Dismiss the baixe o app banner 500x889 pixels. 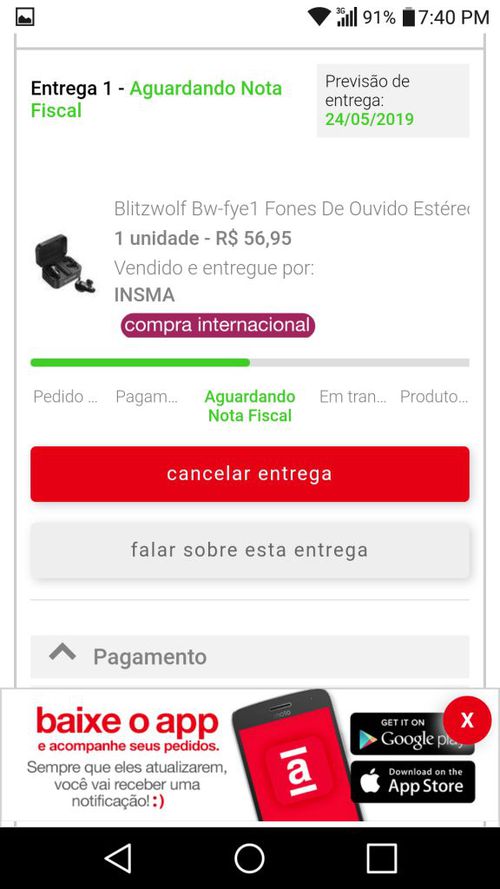pyautogui.click(x=467, y=721)
